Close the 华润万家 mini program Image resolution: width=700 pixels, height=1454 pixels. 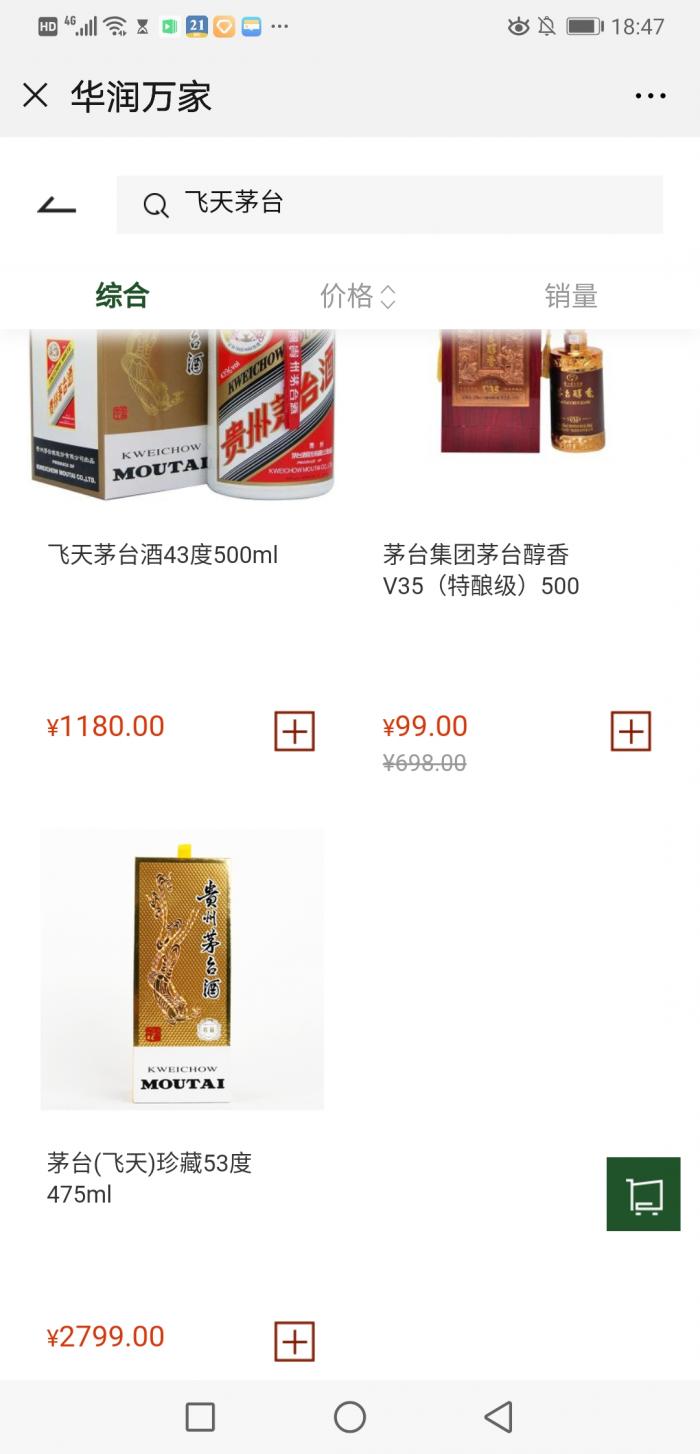tap(35, 96)
